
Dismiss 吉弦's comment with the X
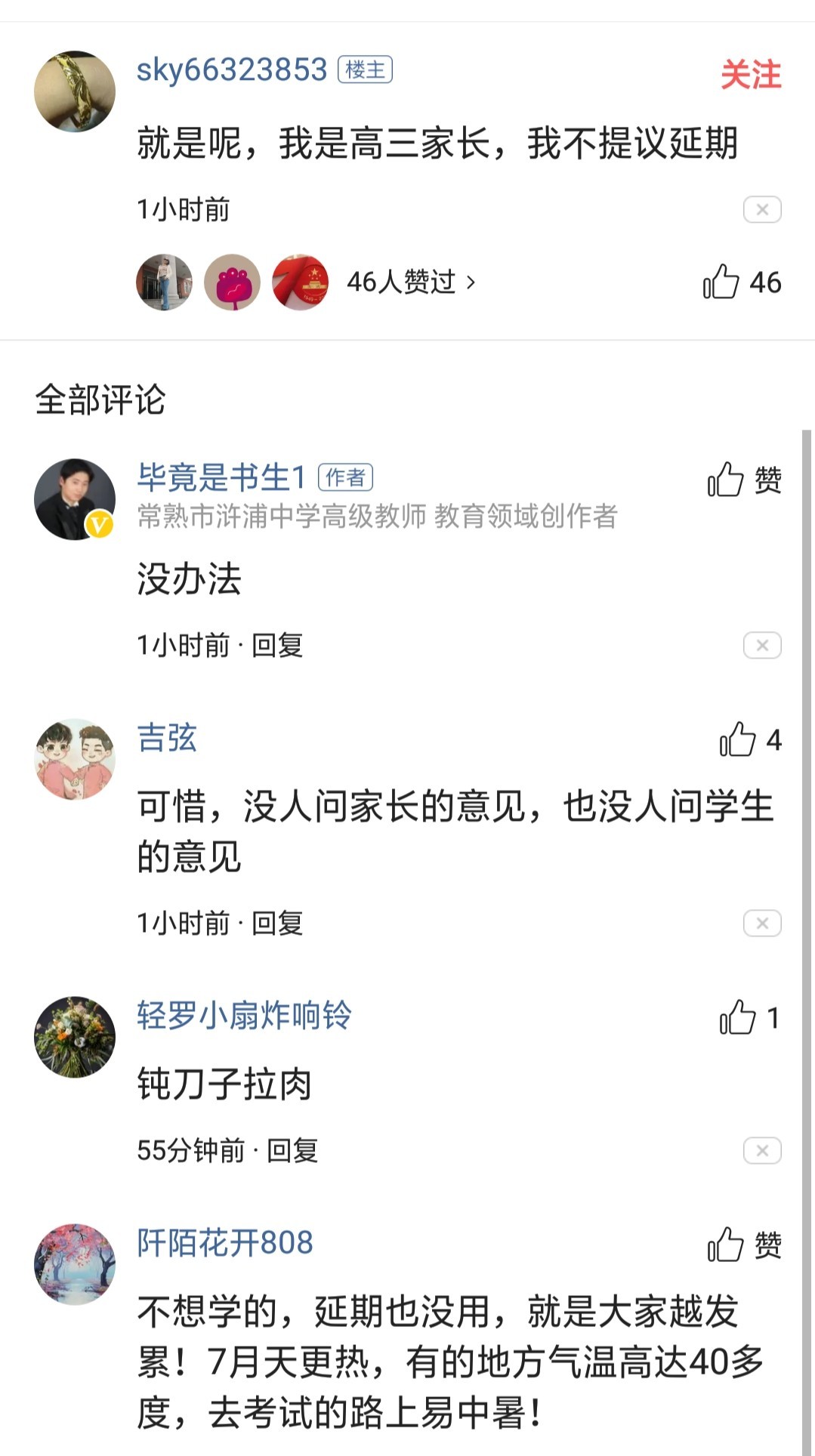tap(761, 923)
